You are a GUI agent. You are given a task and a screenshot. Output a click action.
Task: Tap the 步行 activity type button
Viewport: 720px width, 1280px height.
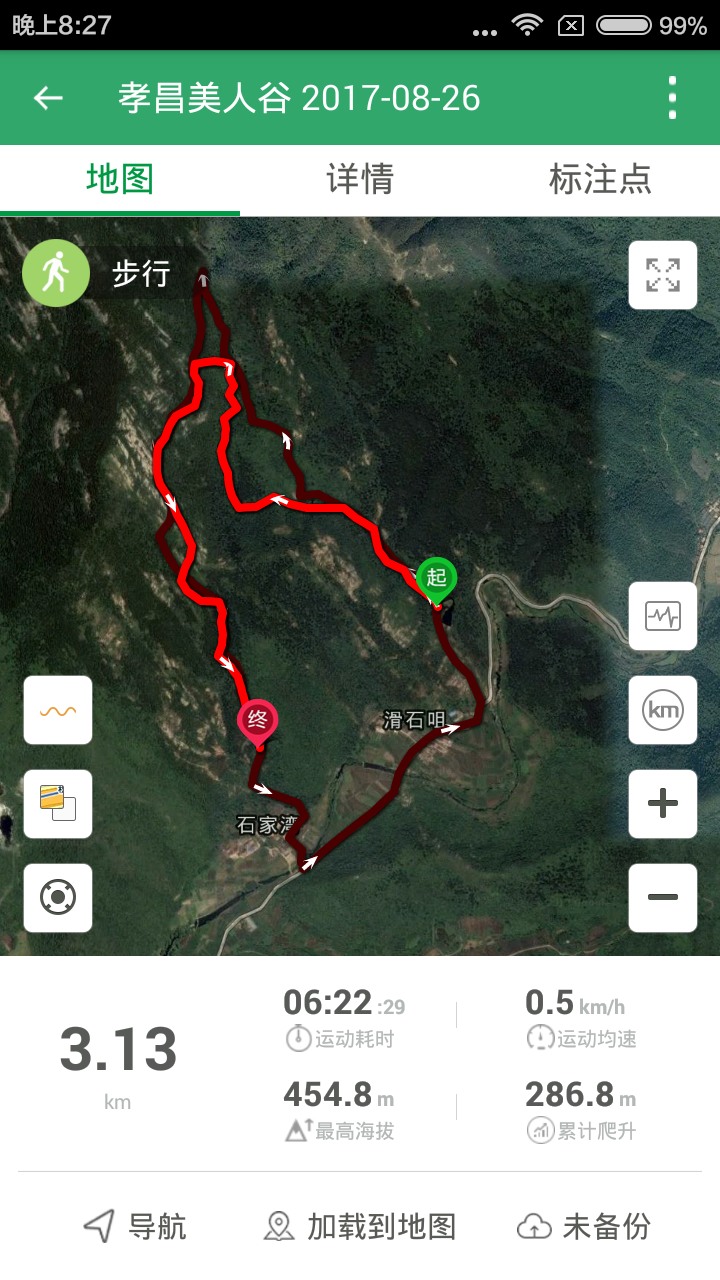[100, 272]
